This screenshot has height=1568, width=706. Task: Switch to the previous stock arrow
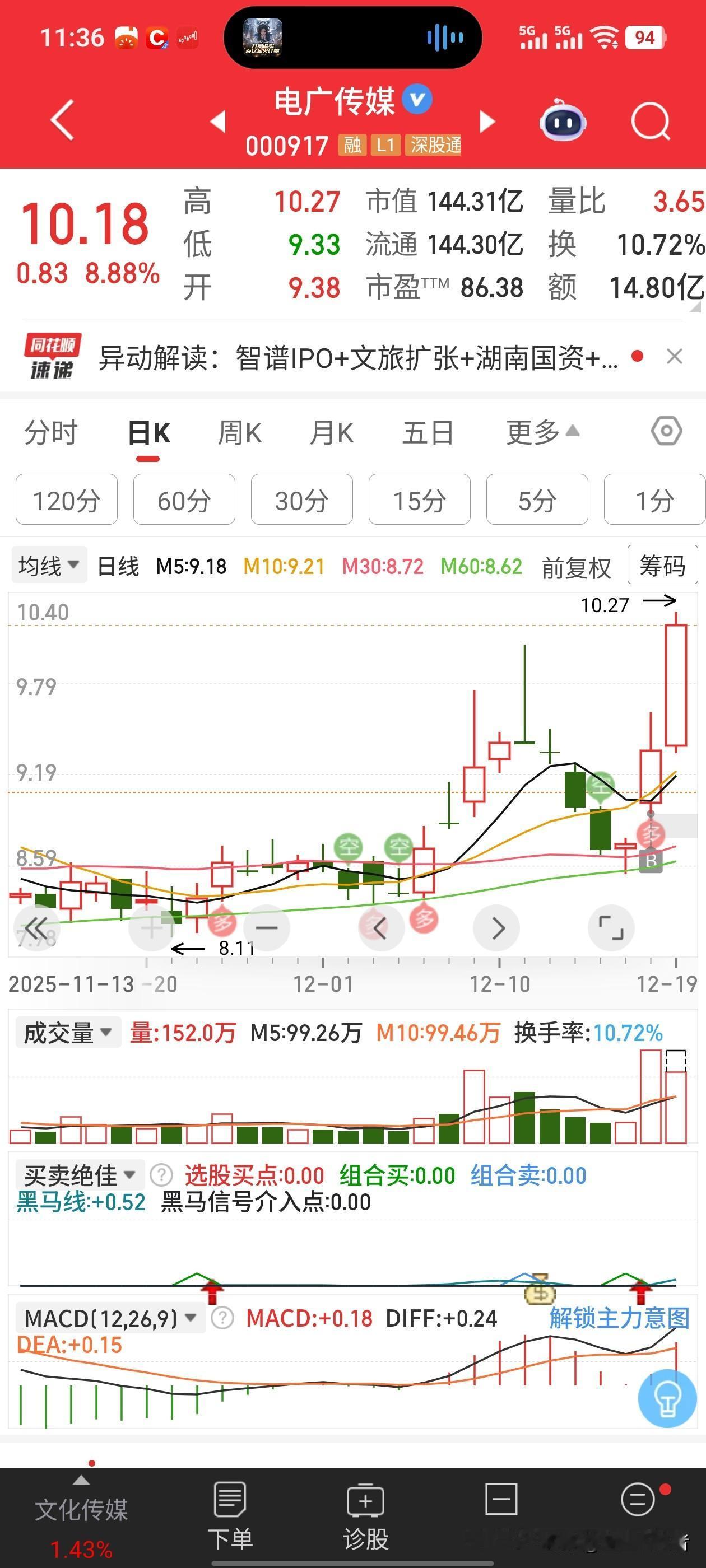point(218,121)
